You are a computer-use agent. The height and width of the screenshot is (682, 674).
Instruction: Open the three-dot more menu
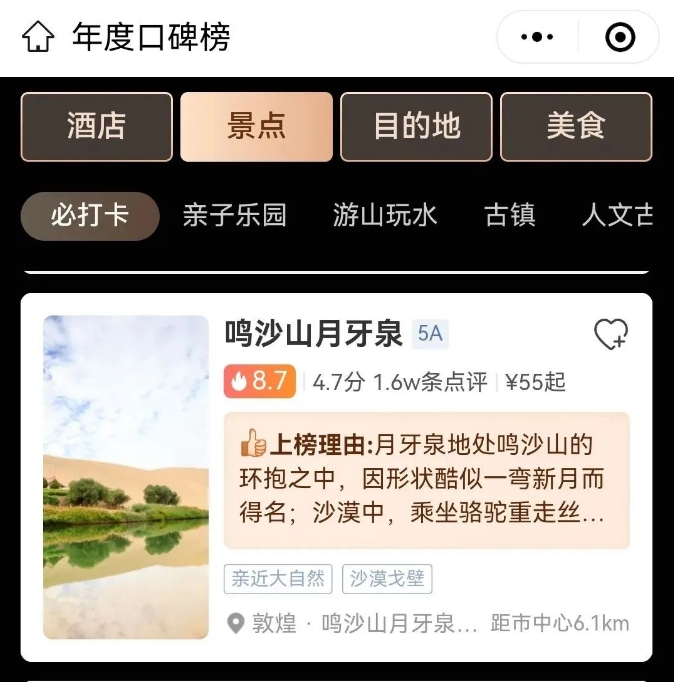(x=537, y=38)
